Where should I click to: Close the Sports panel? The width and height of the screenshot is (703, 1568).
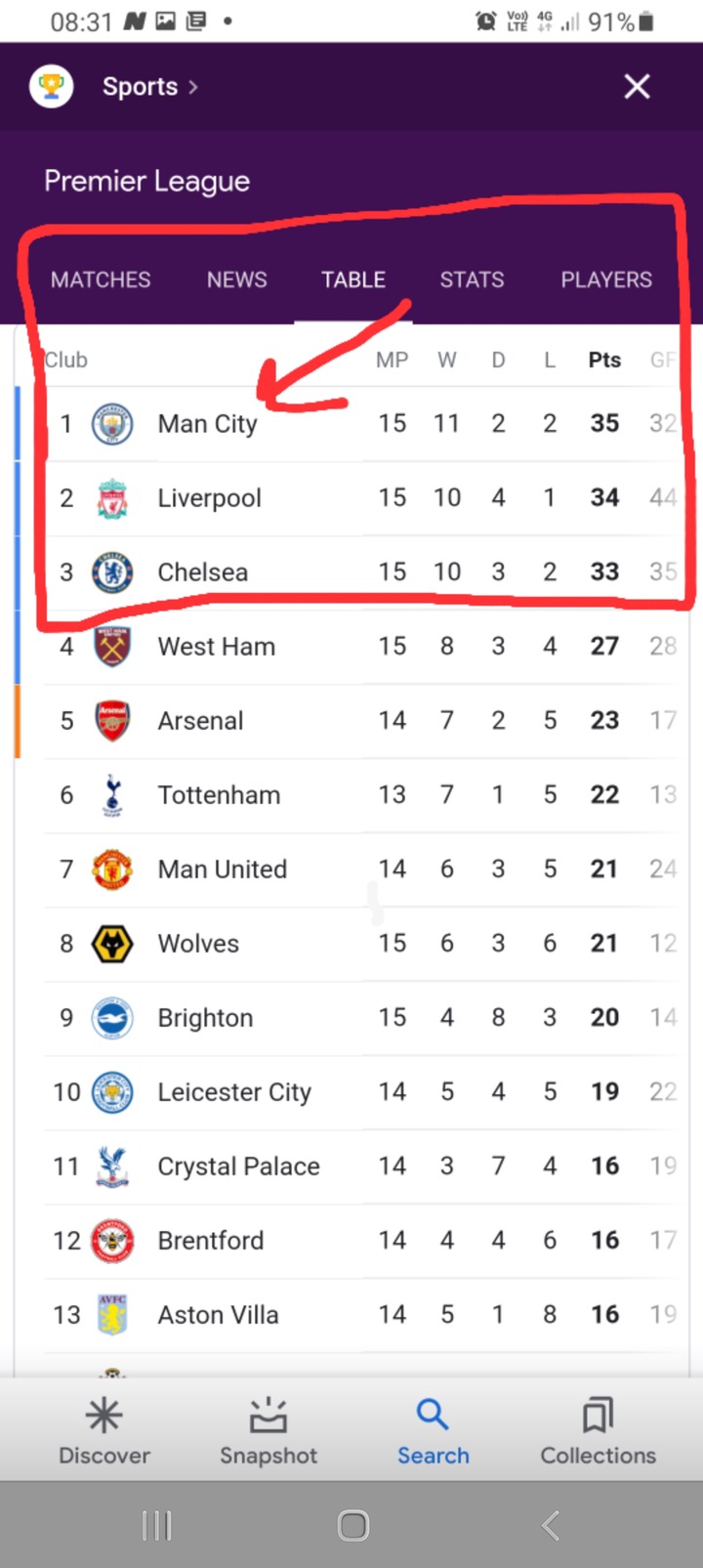tap(637, 87)
